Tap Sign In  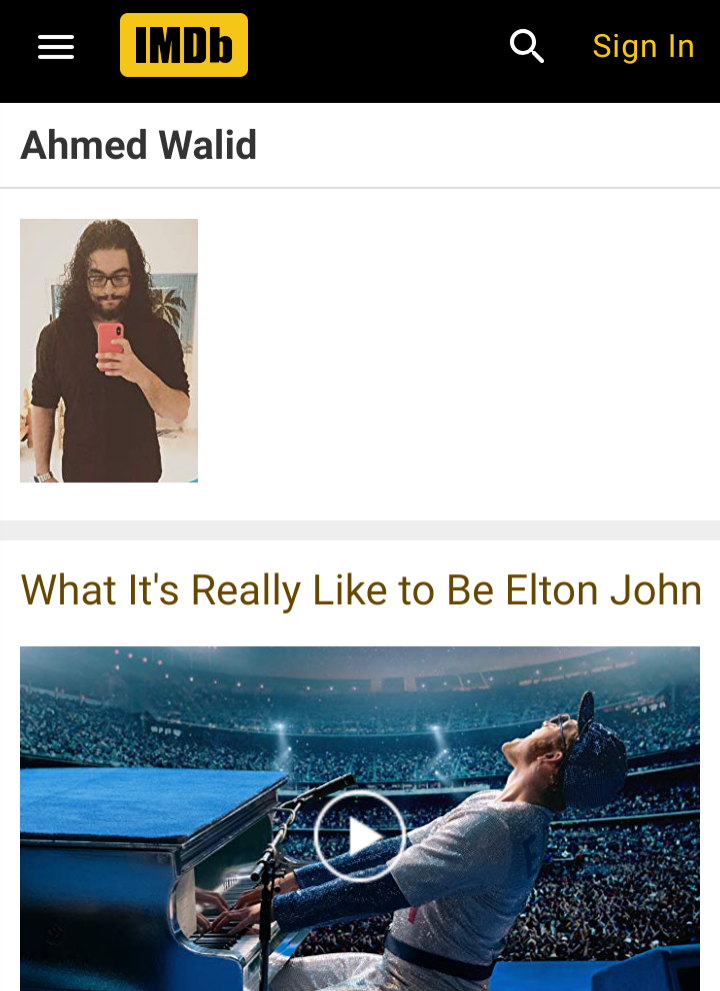coord(643,46)
